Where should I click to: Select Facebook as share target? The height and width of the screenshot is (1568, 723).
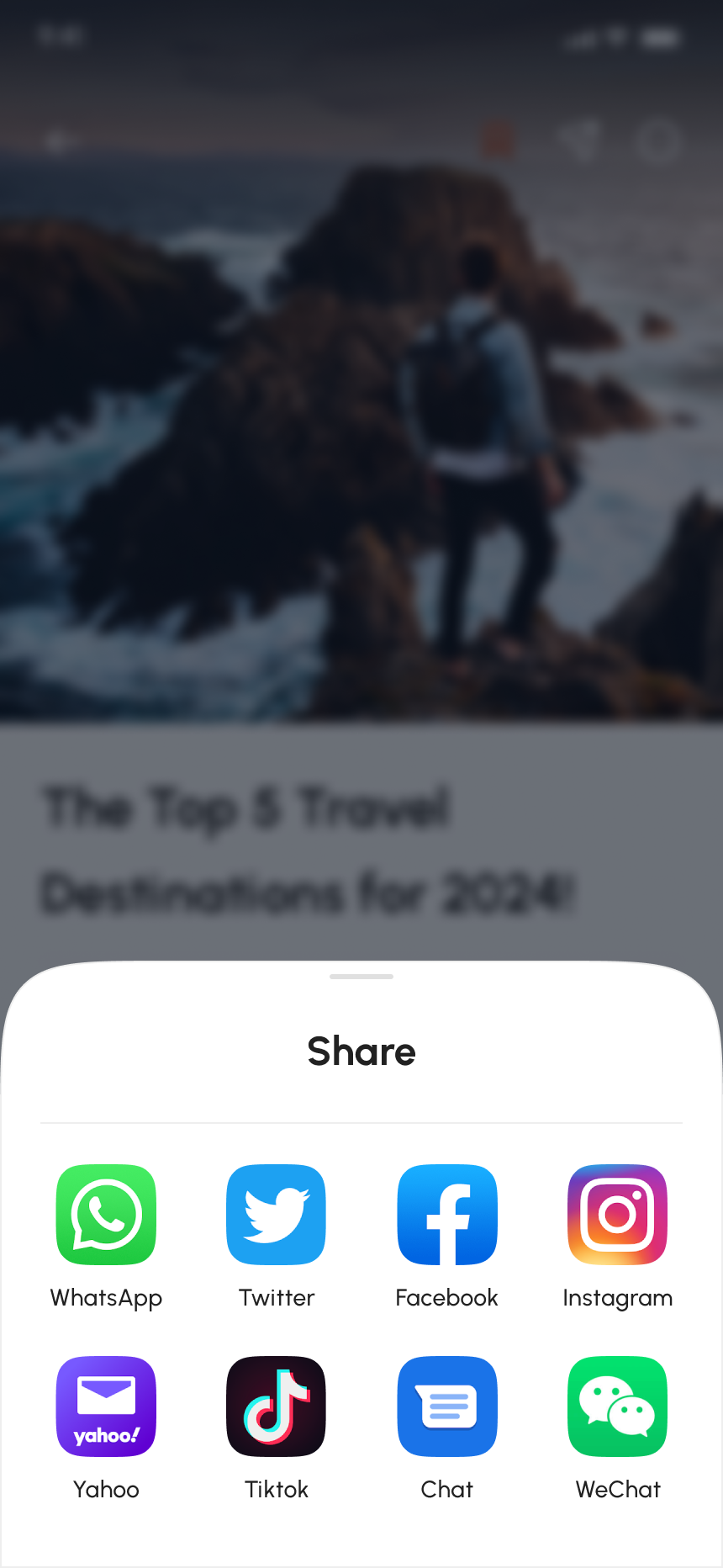point(447,1215)
